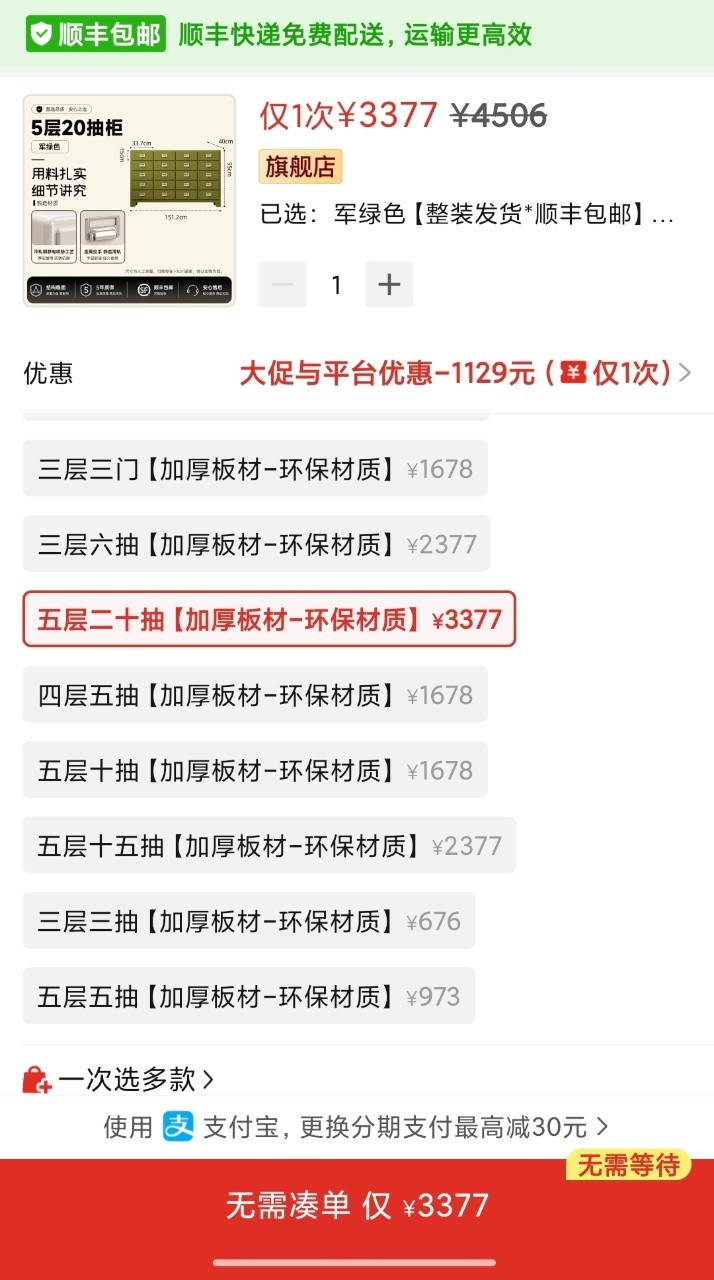View the product thumbnail image
This screenshot has width=714, height=1280.
click(129, 200)
